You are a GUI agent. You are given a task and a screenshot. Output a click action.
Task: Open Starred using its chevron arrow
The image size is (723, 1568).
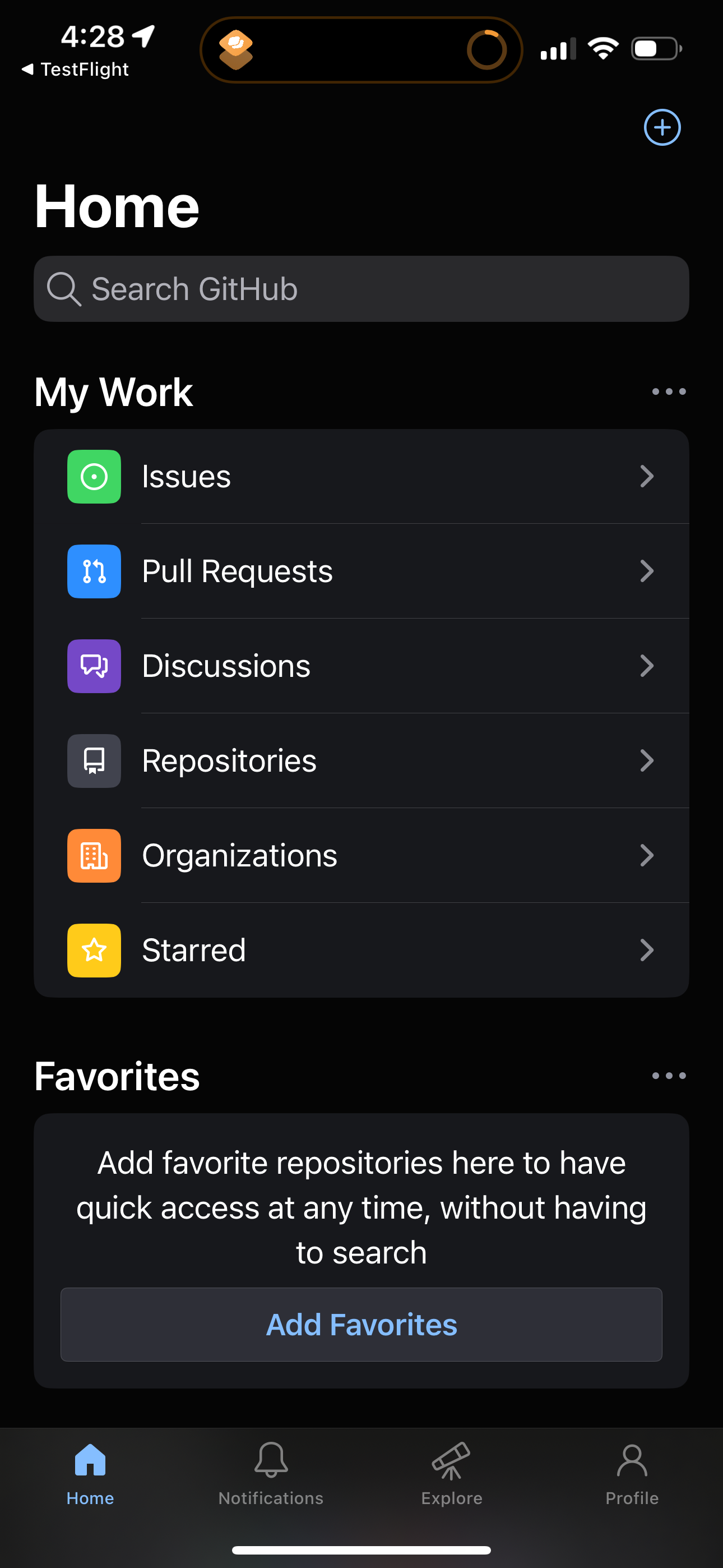coord(647,950)
